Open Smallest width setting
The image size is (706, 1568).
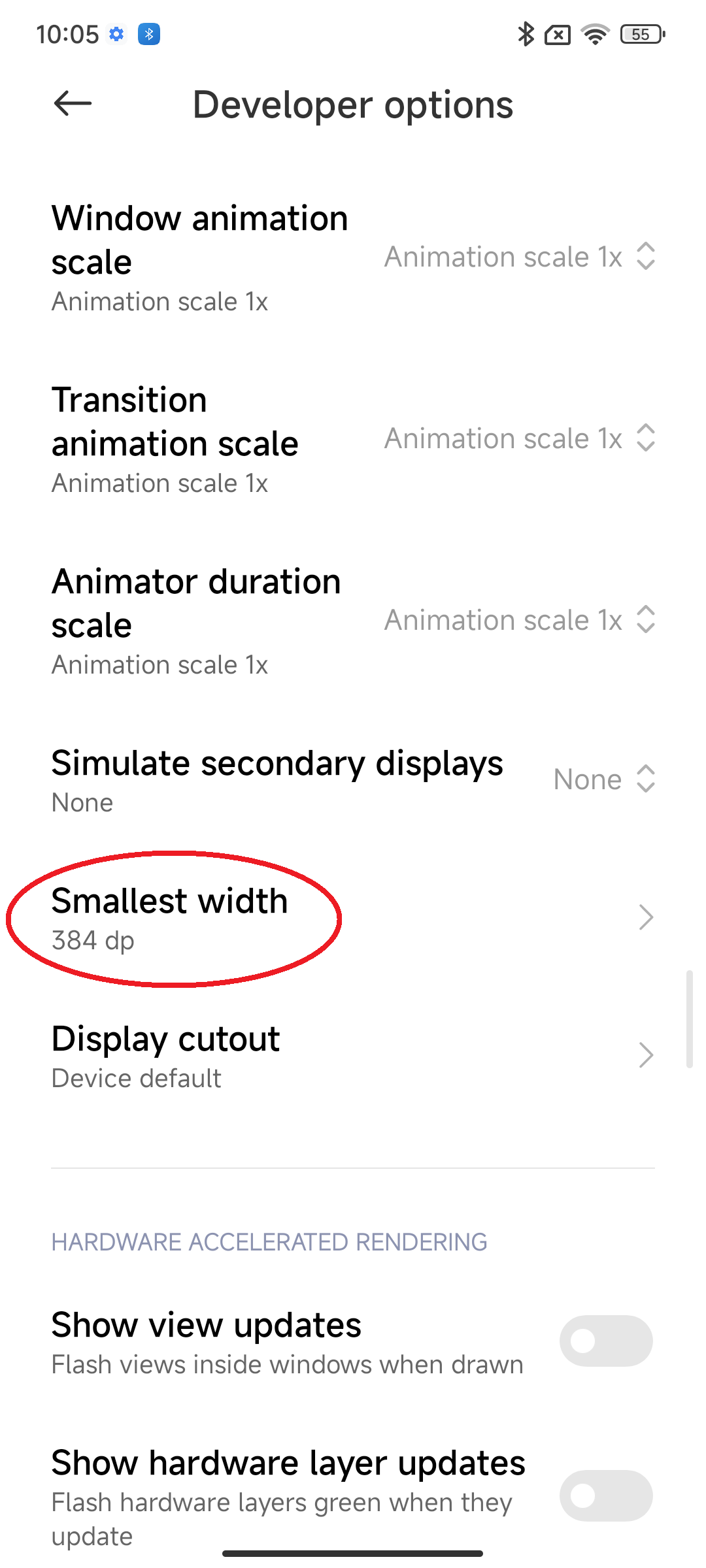(x=353, y=919)
